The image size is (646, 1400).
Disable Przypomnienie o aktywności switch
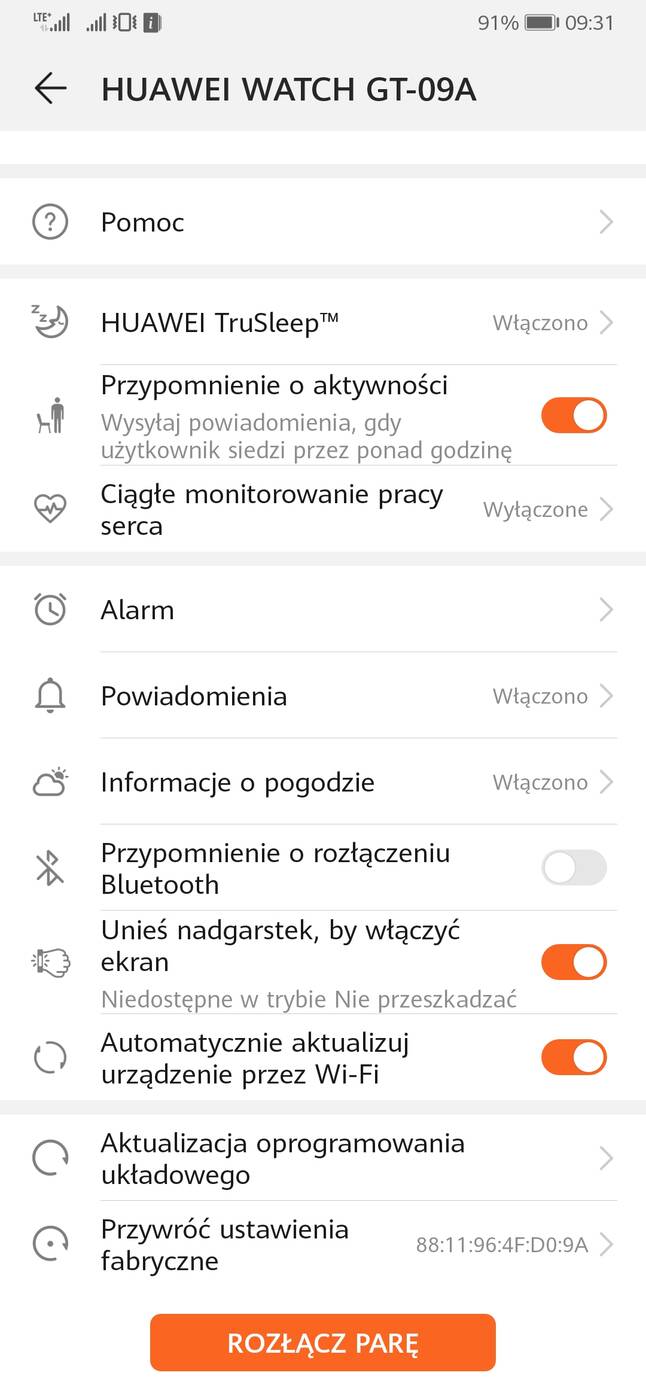click(574, 415)
